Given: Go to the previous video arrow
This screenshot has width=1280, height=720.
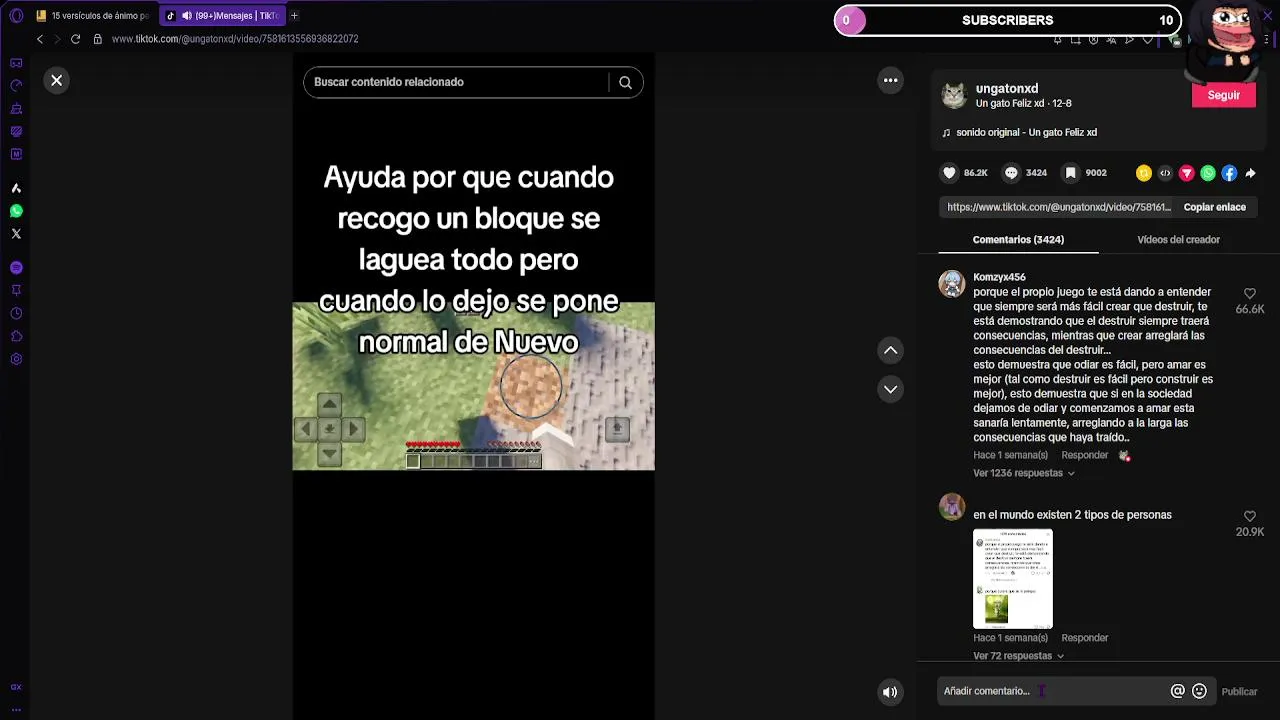Looking at the screenshot, I should (x=890, y=350).
